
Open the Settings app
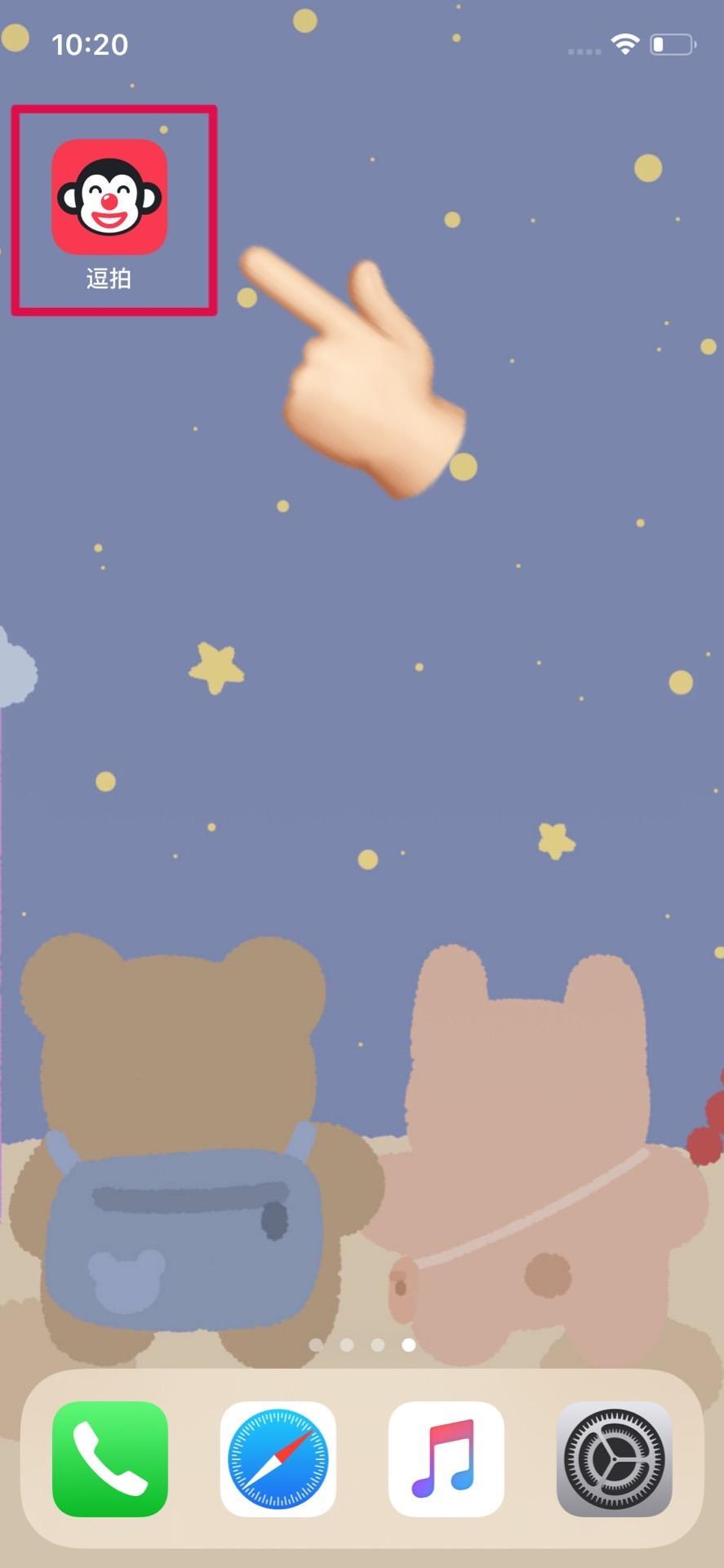point(614,1459)
